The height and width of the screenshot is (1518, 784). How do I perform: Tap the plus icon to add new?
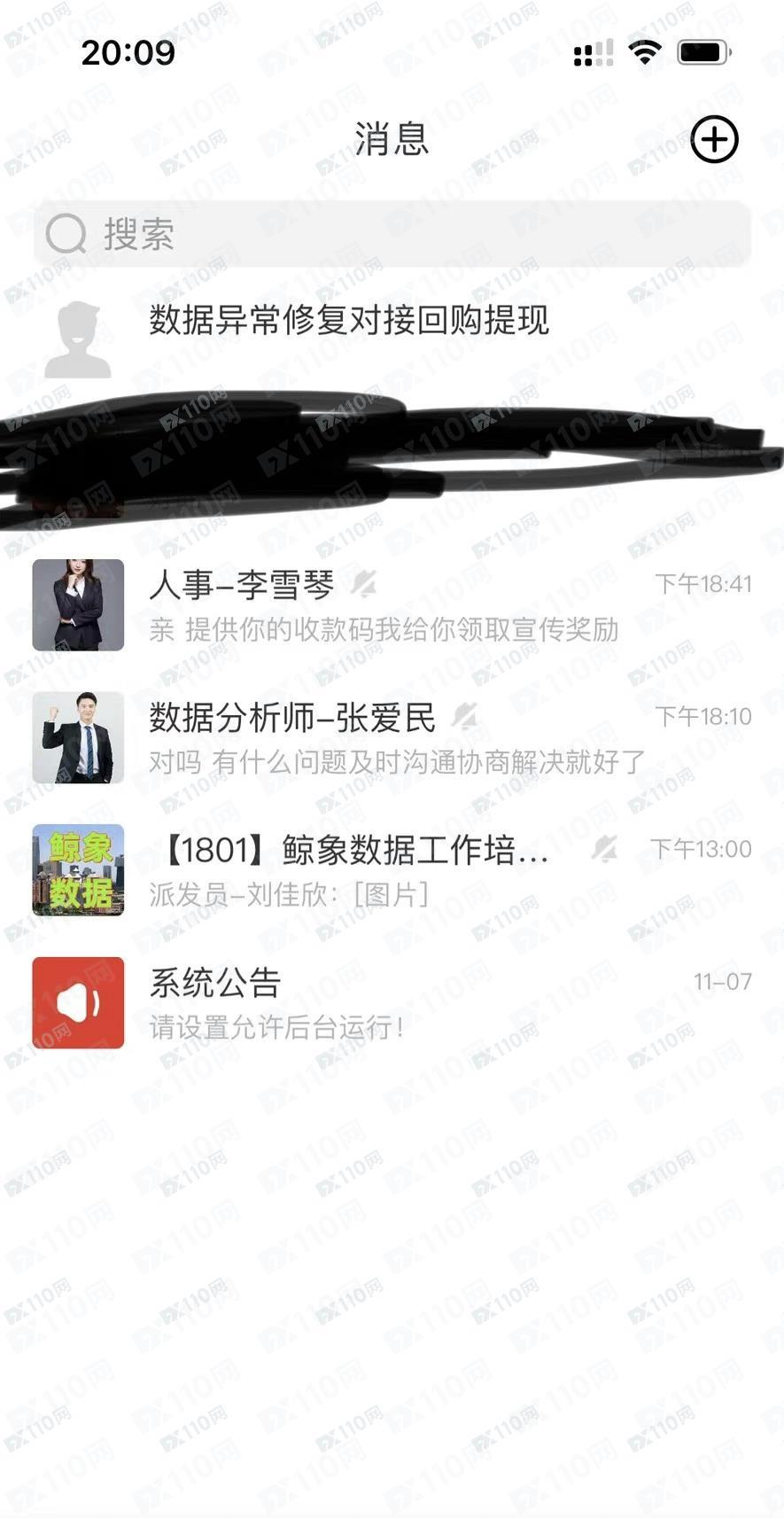pyautogui.click(x=714, y=139)
